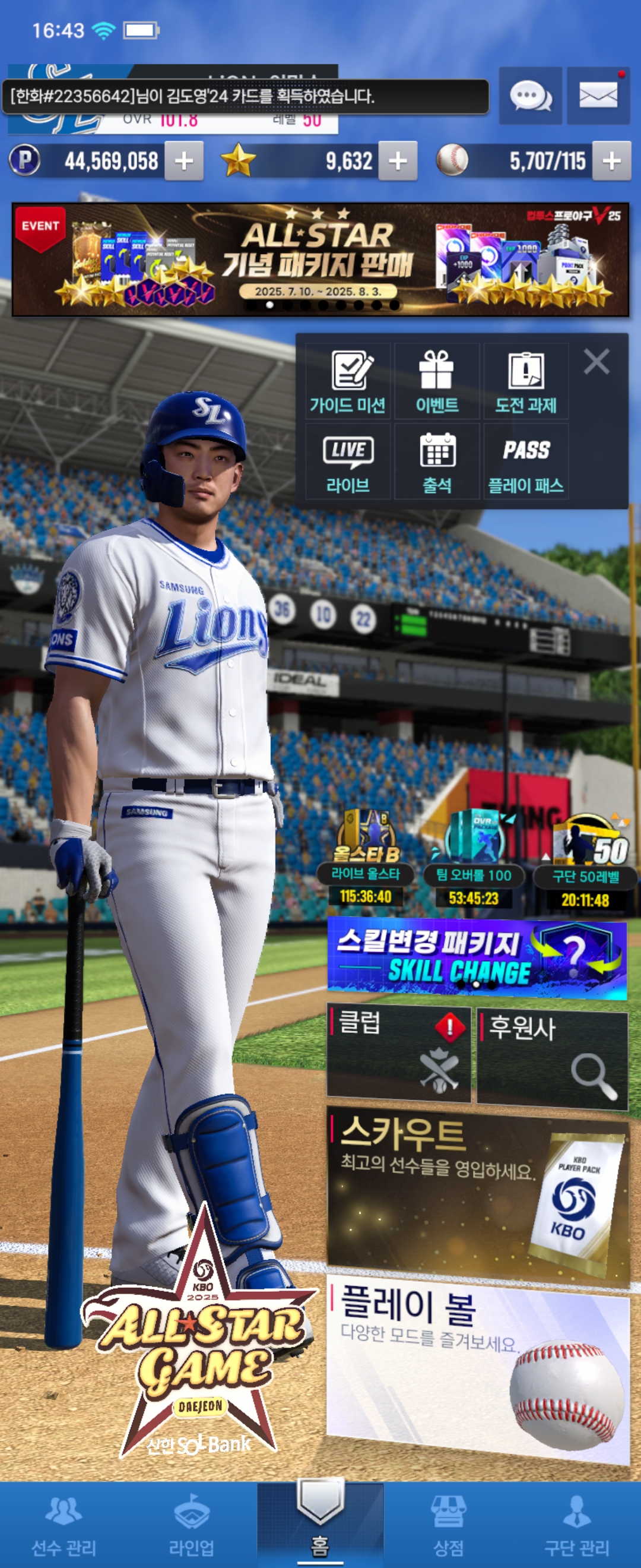This screenshot has width=641, height=1568.
Task: Open the 스킬변경 패키지 banner
Action: 477,959
